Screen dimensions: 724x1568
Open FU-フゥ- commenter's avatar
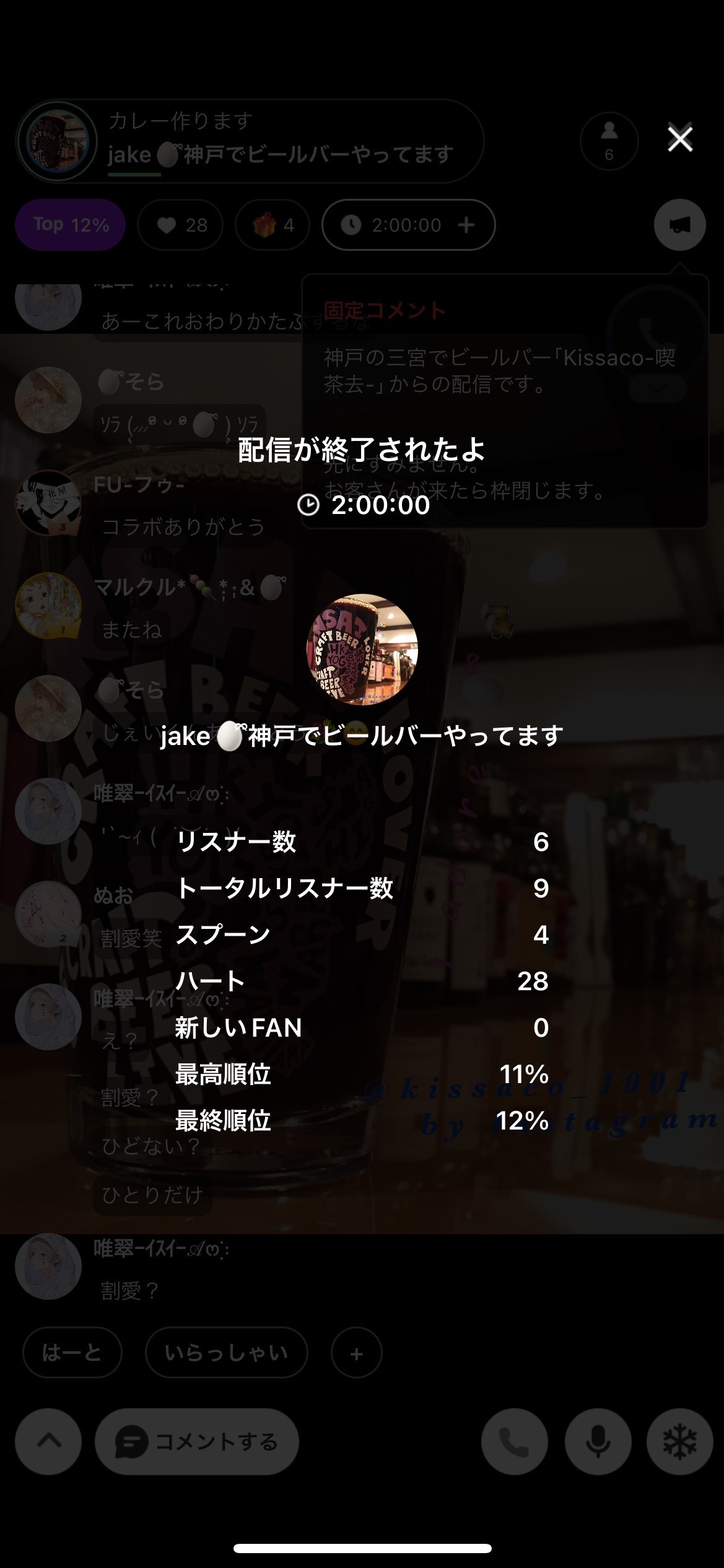coord(48,502)
